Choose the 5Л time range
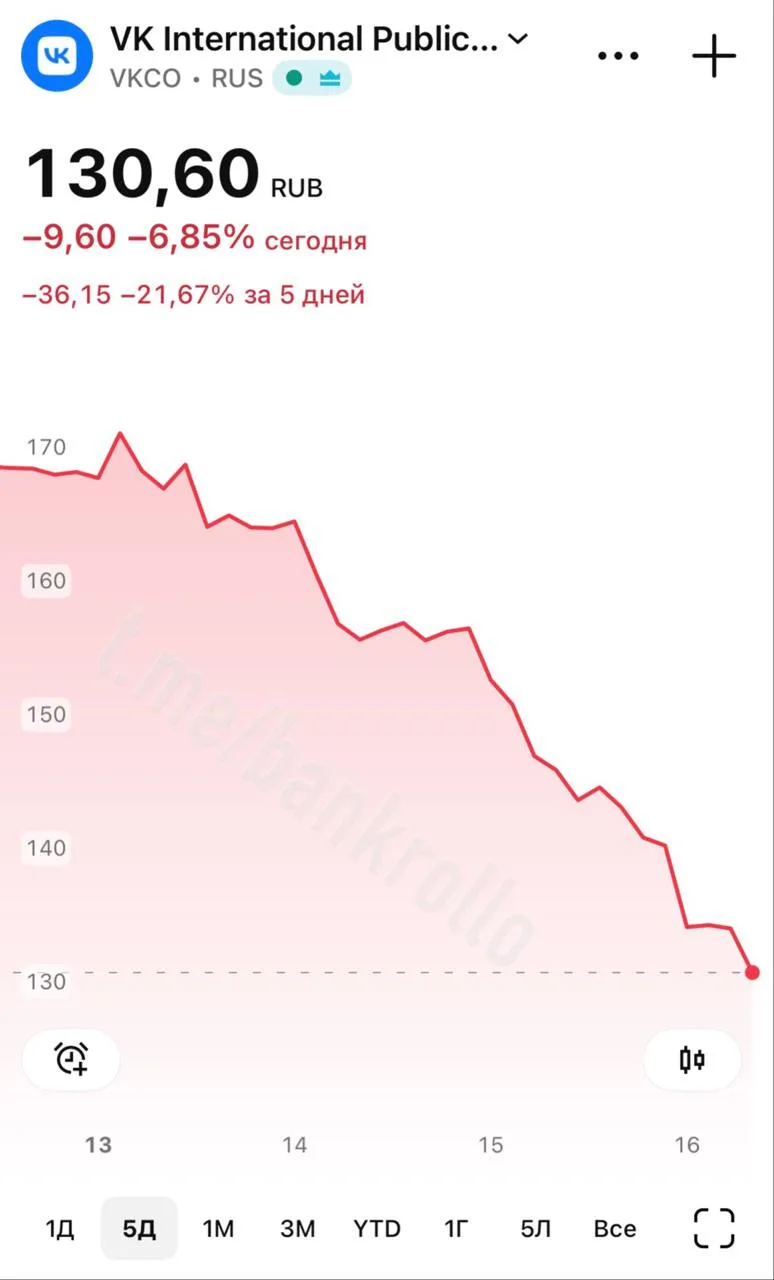Image resolution: width=774 pixels, height=1280 pixels. (x=536, y=1229)
